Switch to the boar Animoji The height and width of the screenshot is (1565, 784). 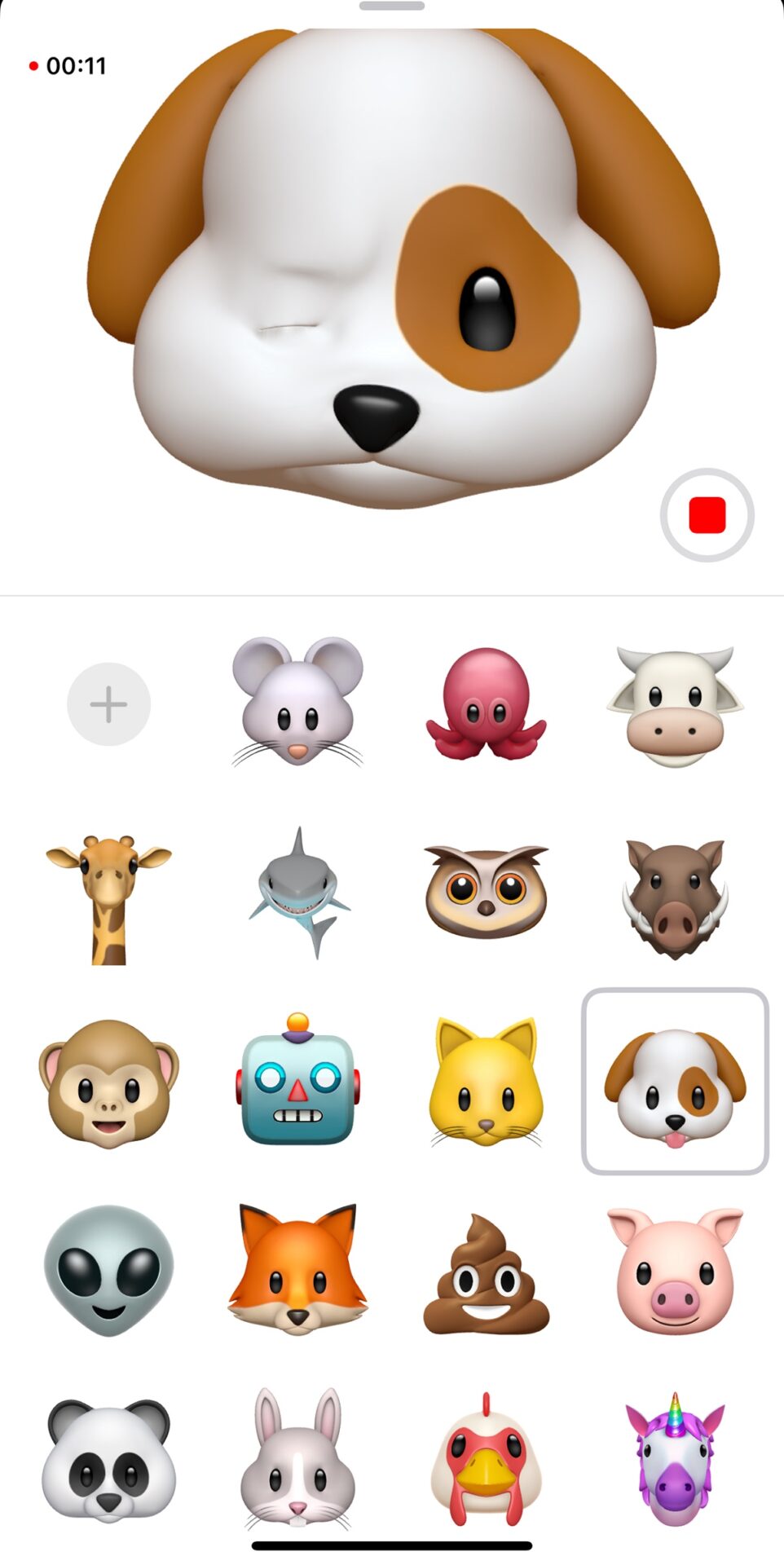[x=675, y=897]
